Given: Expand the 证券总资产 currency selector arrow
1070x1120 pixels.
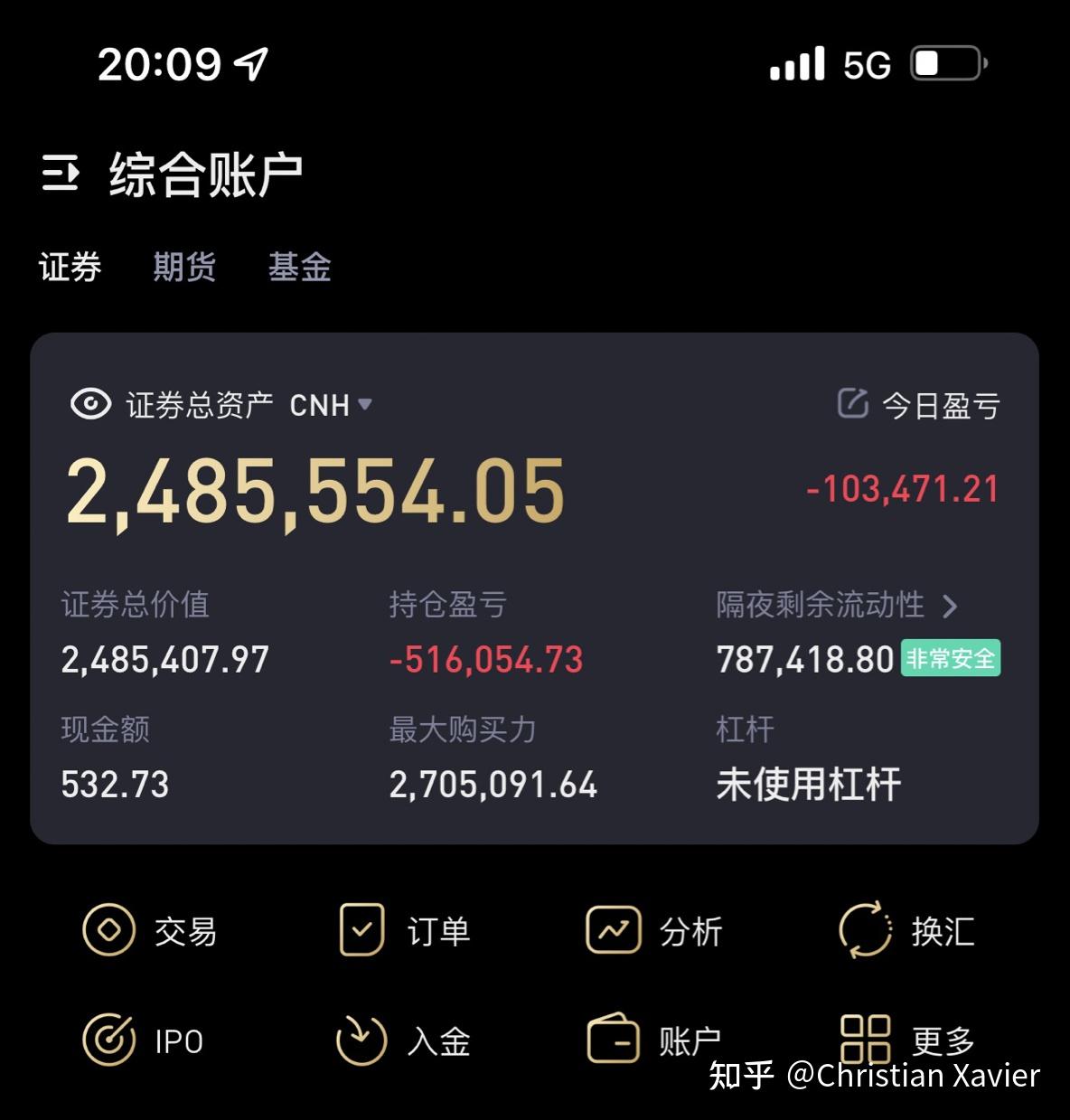Looking at the screenshot, I should (x=365, y=405).
